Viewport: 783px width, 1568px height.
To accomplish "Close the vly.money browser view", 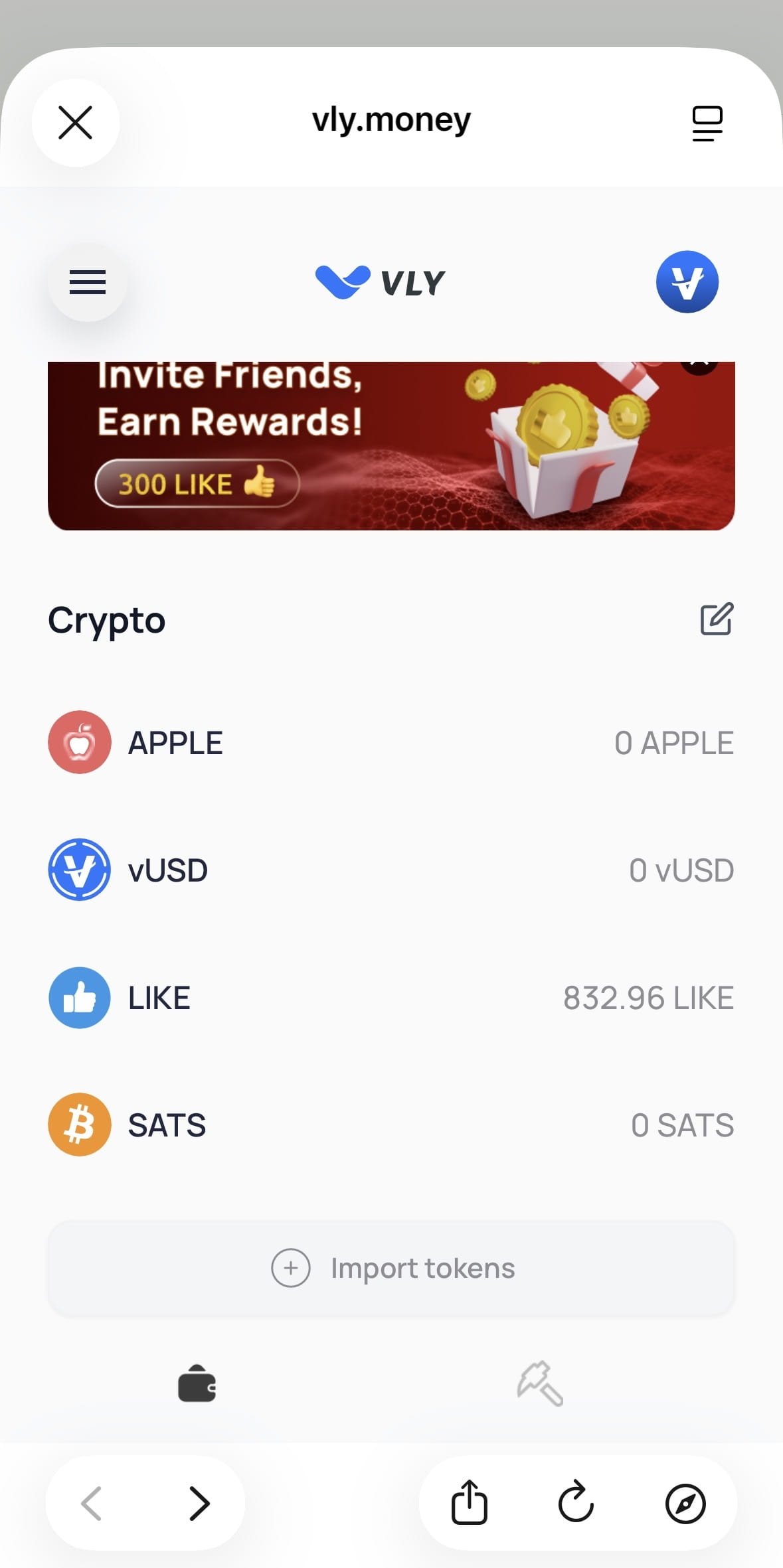I will 75,123.
